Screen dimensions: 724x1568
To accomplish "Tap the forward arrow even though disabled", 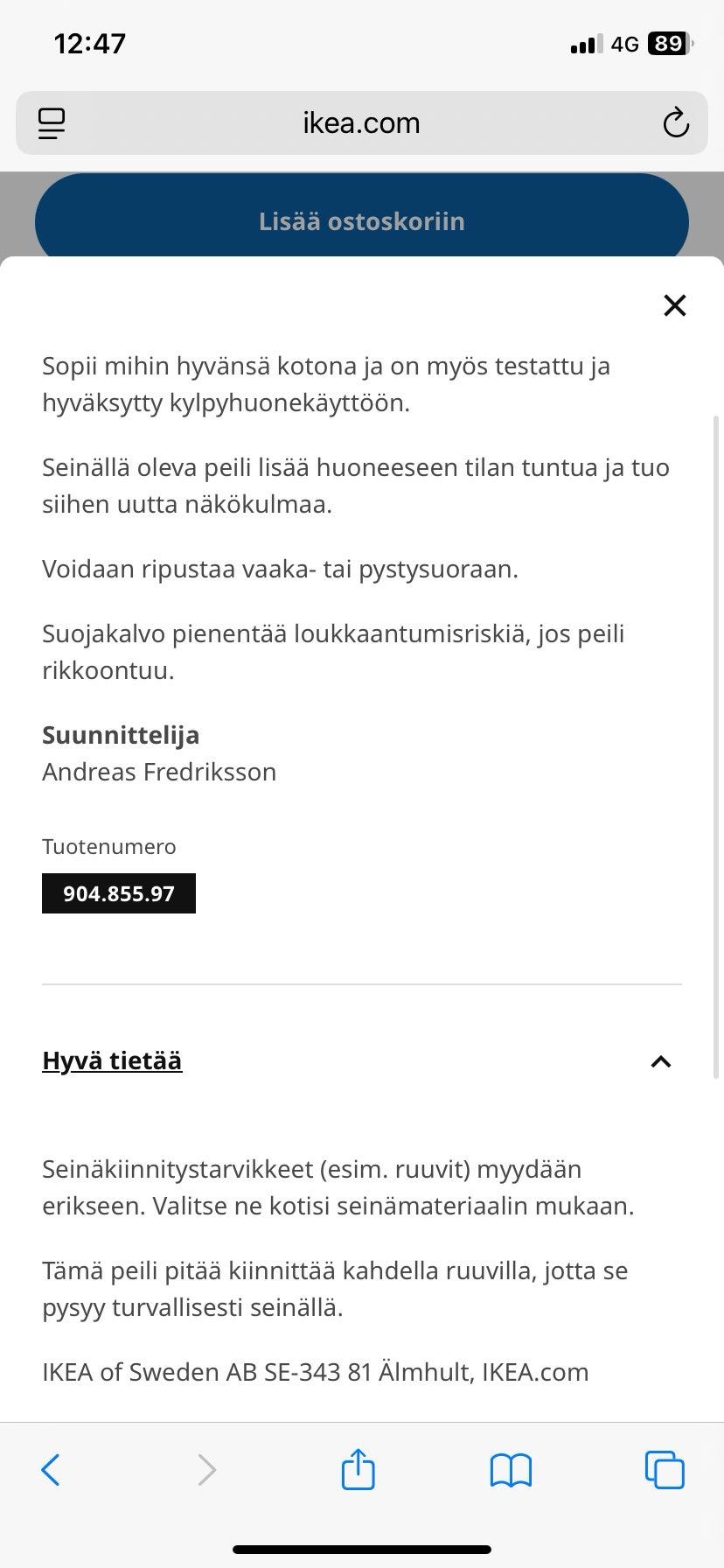I will [x=206, y=1470].
